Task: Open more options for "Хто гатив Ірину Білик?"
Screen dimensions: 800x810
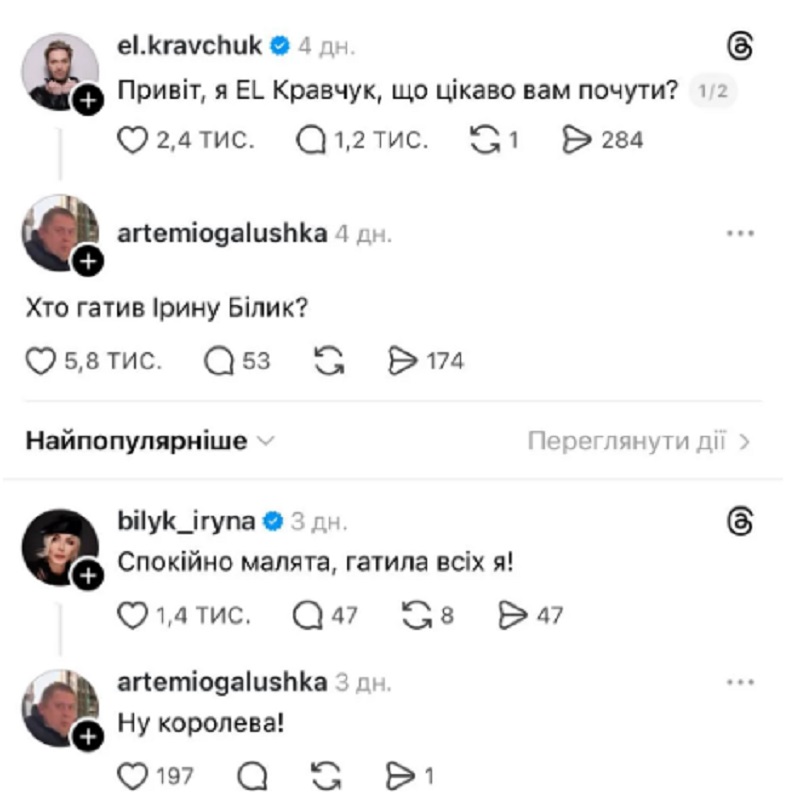Action: tap(739, 233)
